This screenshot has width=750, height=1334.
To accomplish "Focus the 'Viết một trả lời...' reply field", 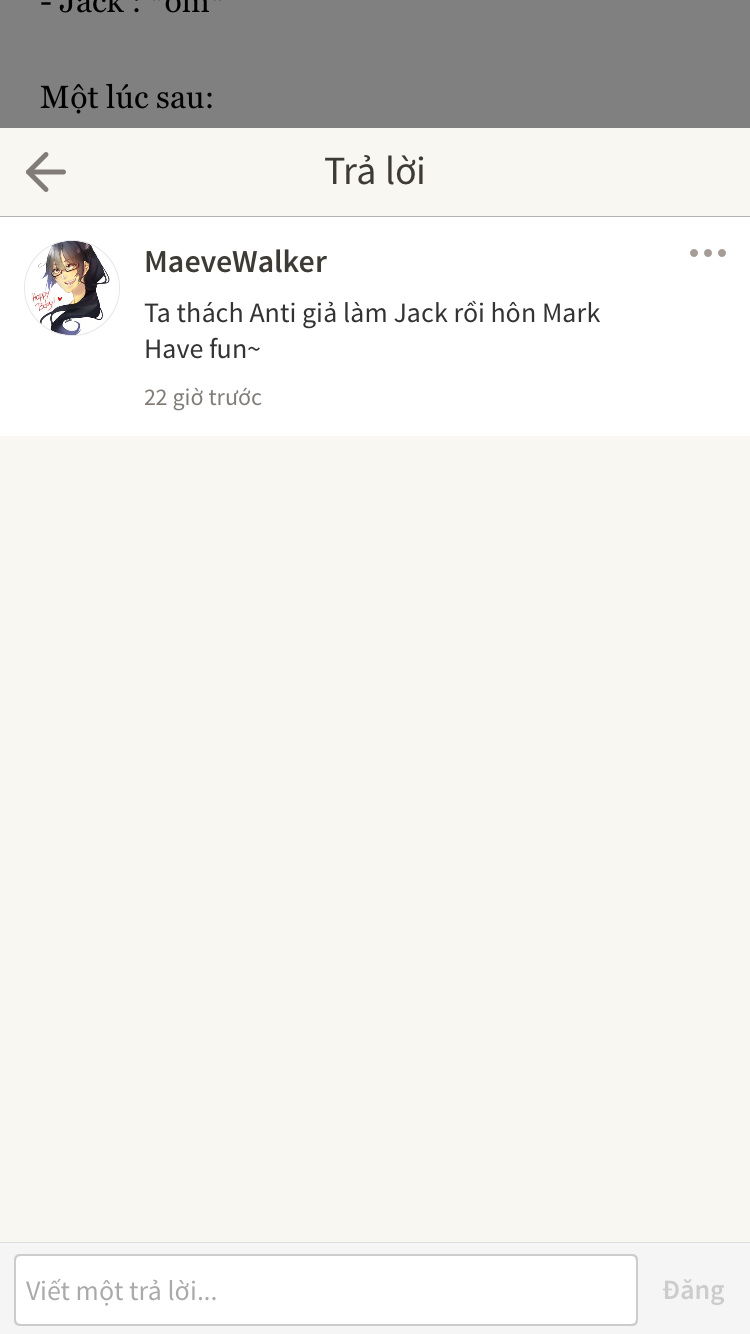I will [x=326, y=1290].
